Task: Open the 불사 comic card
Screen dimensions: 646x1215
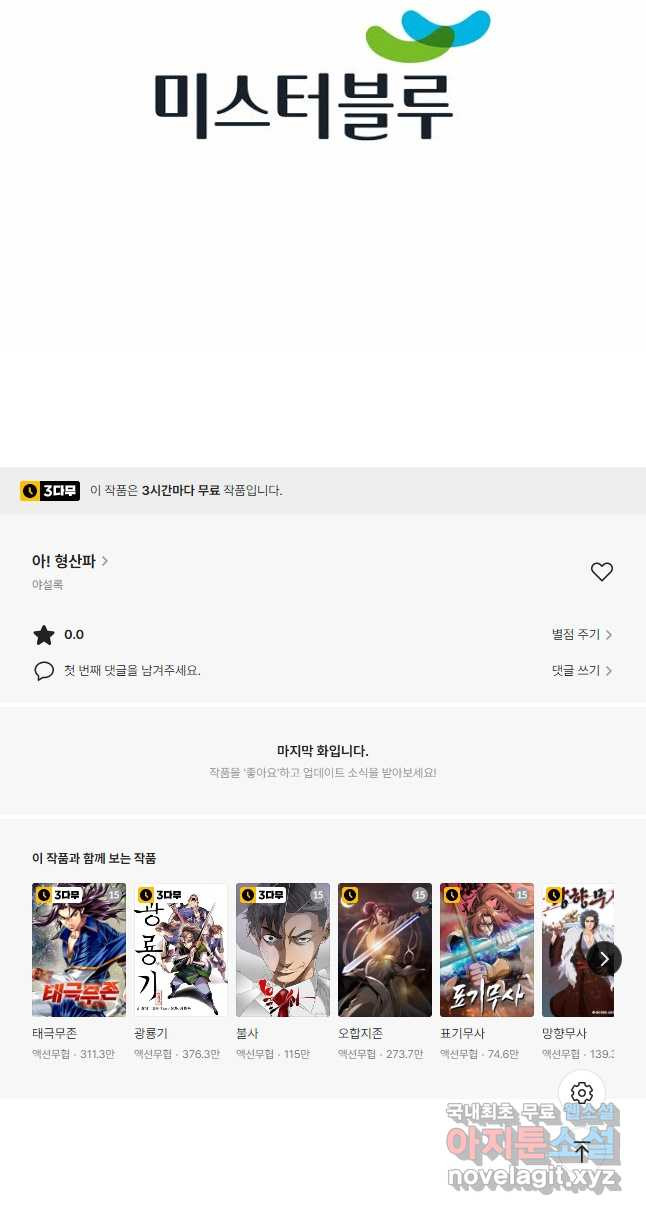Action: 283,949
